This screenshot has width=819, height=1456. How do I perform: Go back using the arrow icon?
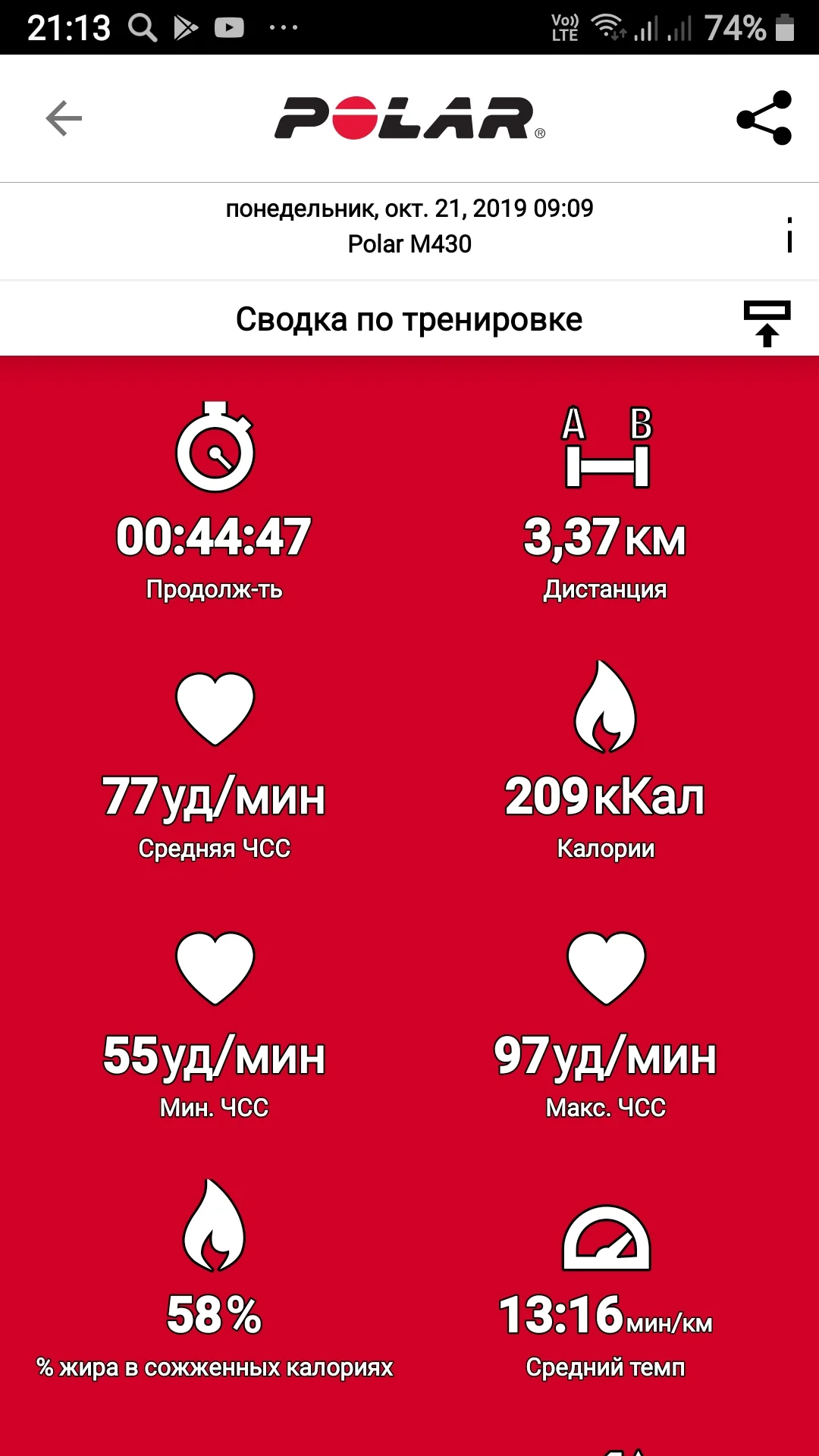[64, 118]
